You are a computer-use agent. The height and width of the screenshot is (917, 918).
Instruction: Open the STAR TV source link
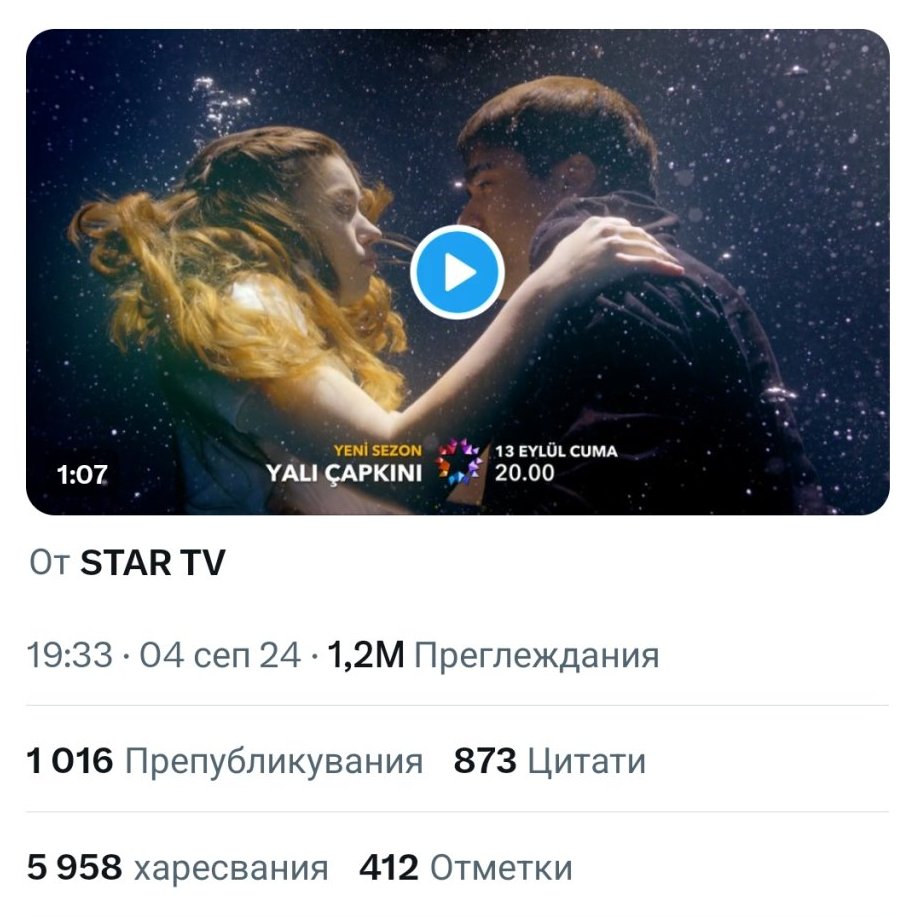click(x=152, y=563)
